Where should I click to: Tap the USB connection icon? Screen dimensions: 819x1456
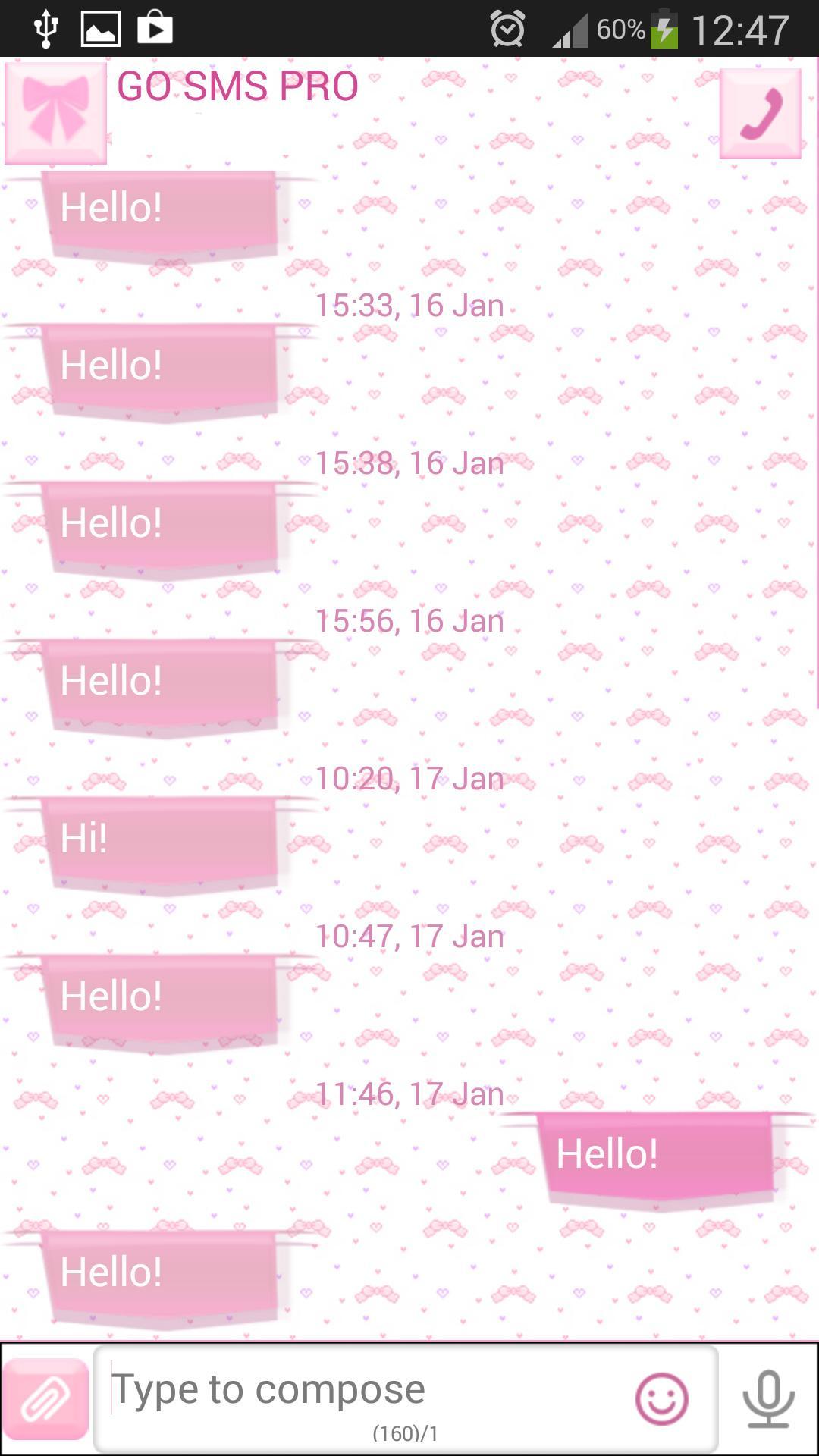45,29
